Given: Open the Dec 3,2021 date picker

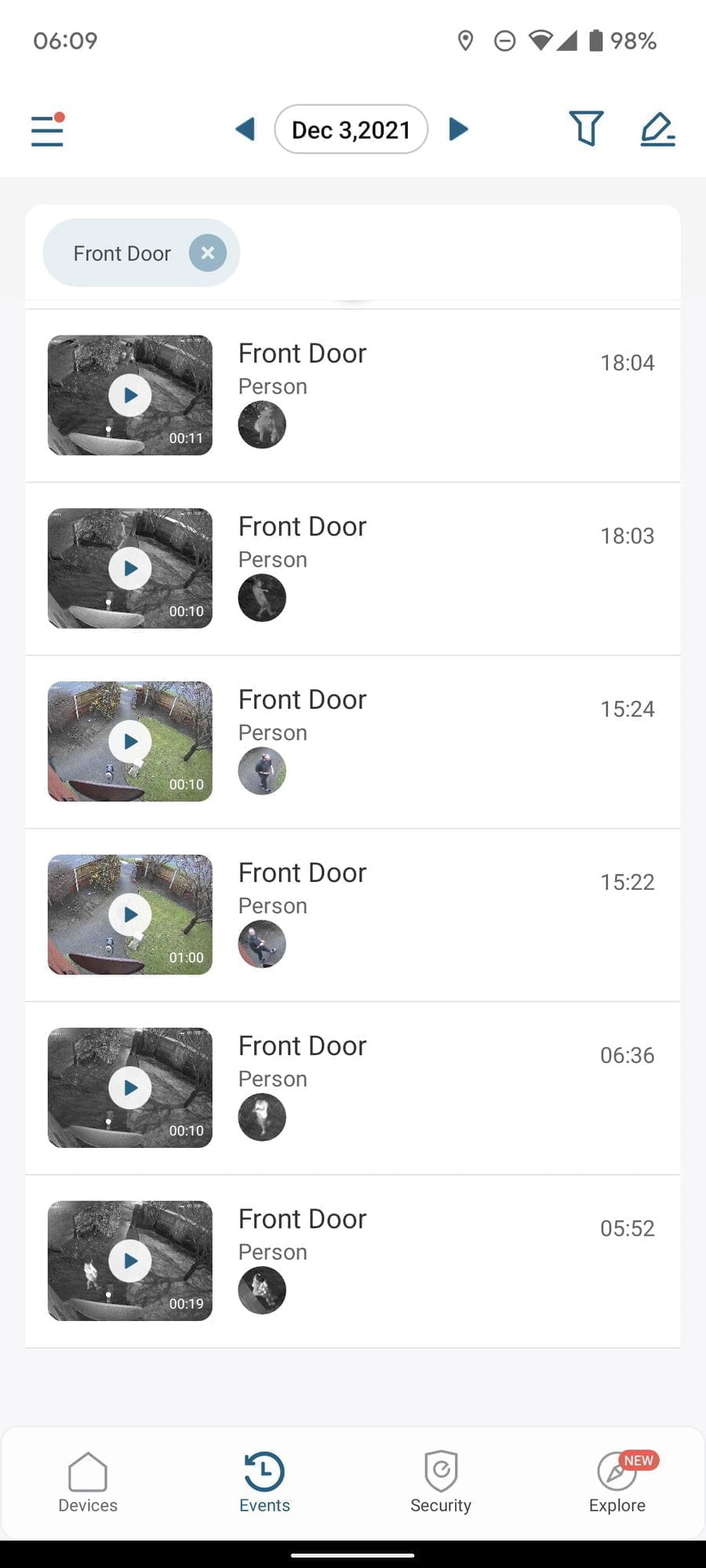Looking at the screenshot, I should (x=351, y=129).
